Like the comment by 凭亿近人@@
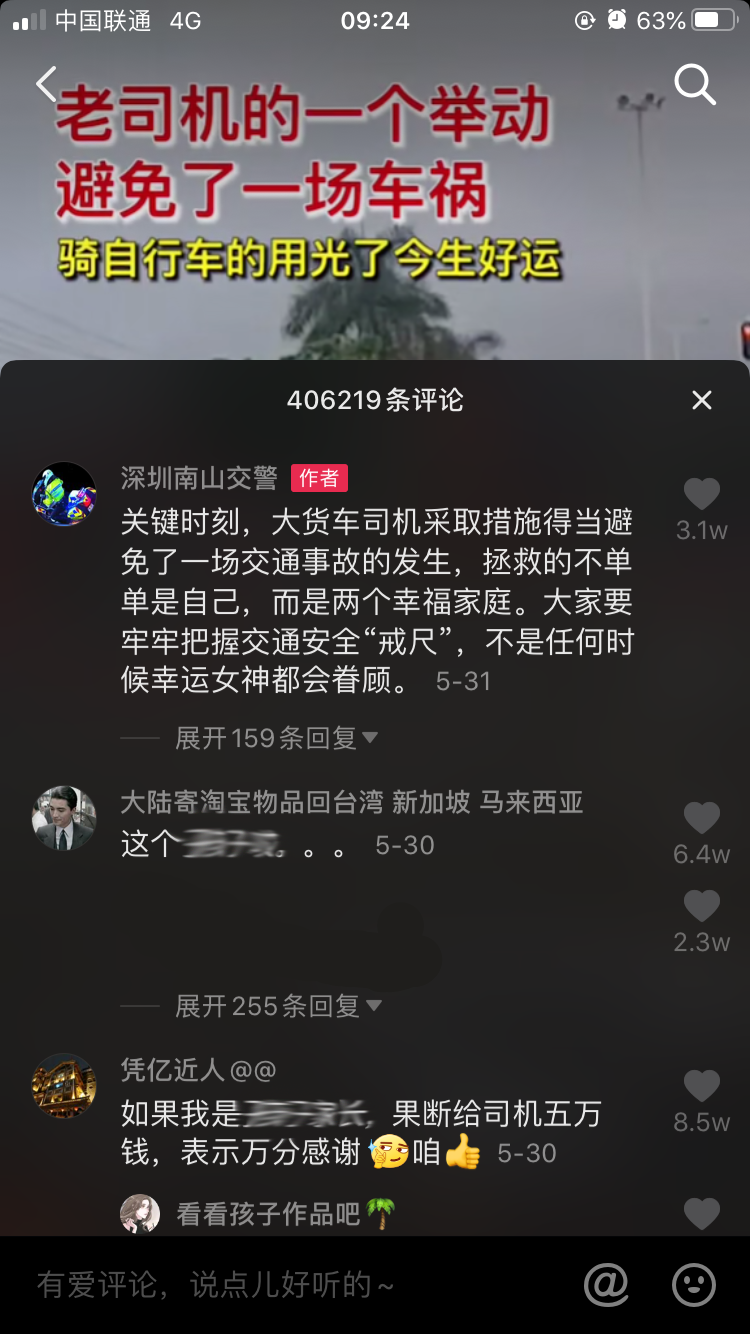 coord(701,1086)
